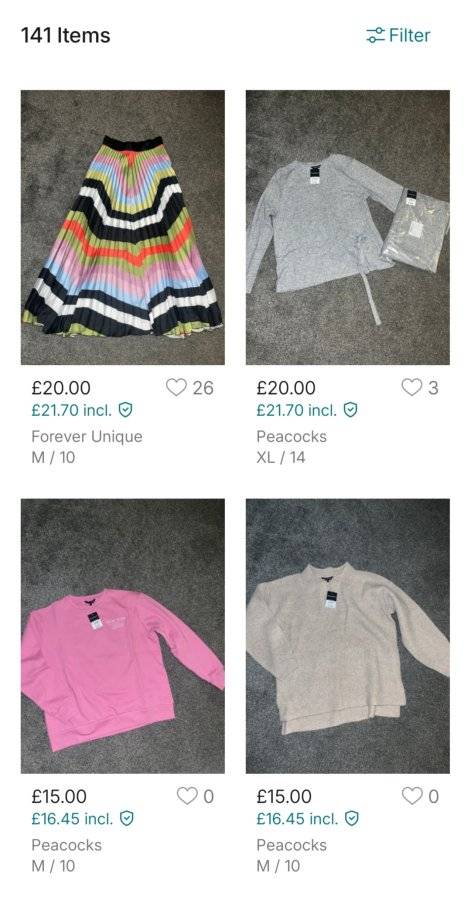Open the striped Forever Unique skirt listing

tap(123, 227)
